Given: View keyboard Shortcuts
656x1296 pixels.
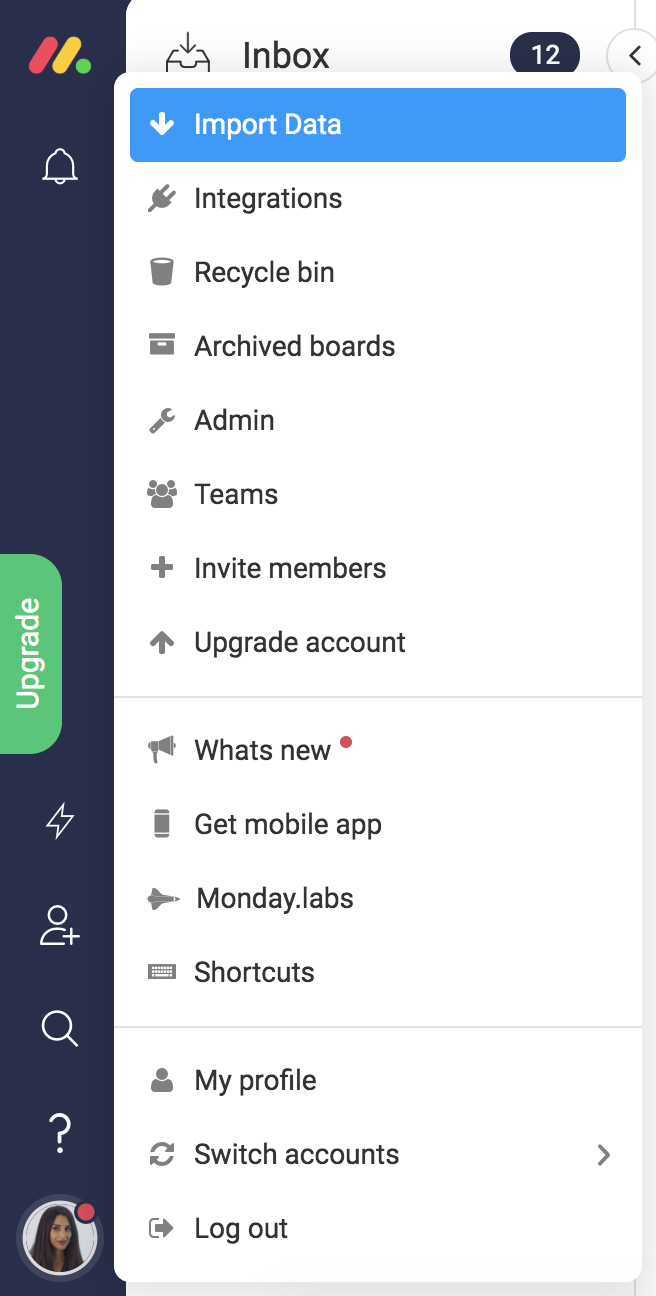Looking at the screenshot, I should (378, 973).
